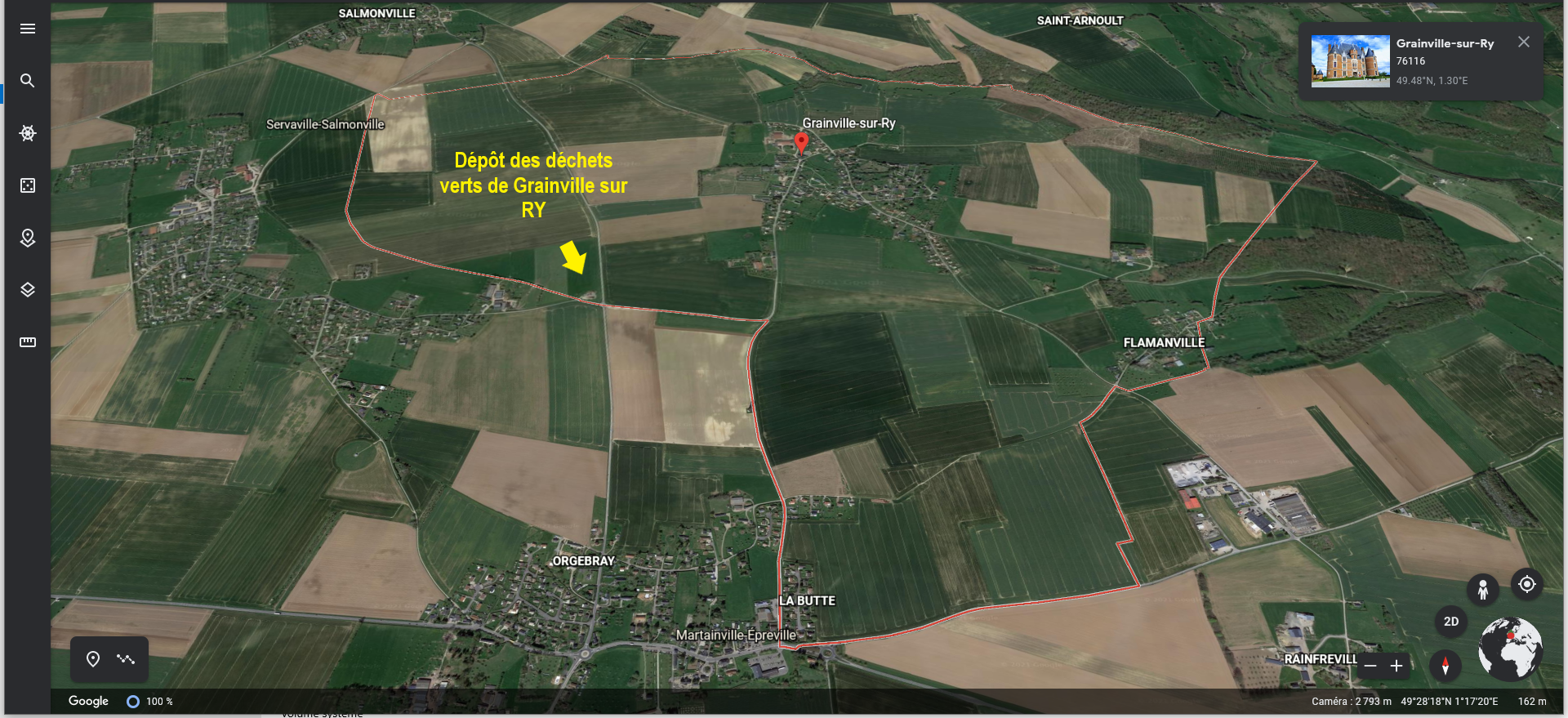Open Voyager ship's wheel
This screenshot has width=1568, height=718.
[28, 133]
